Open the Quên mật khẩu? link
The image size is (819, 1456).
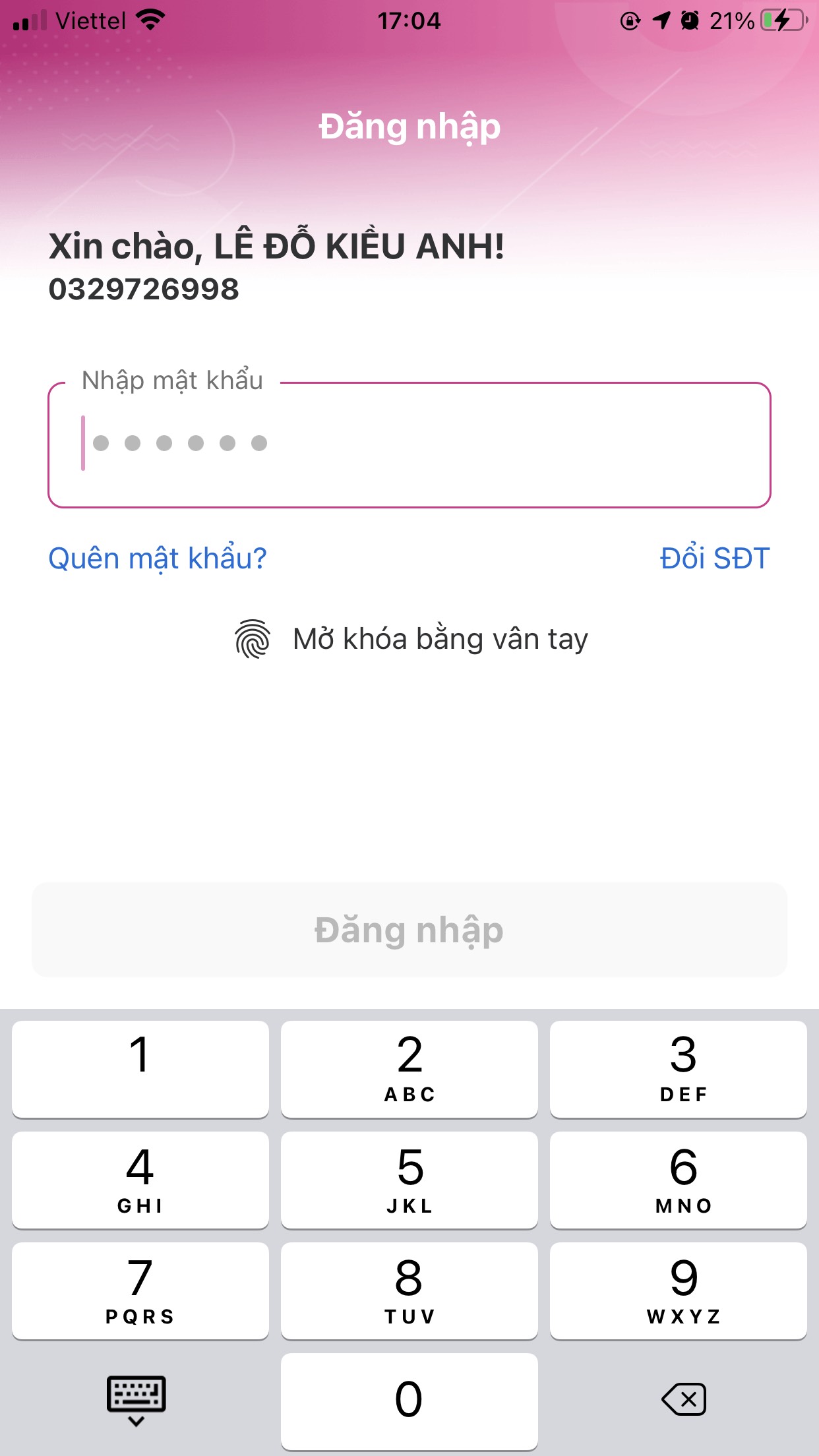click(x=158, y=559)
